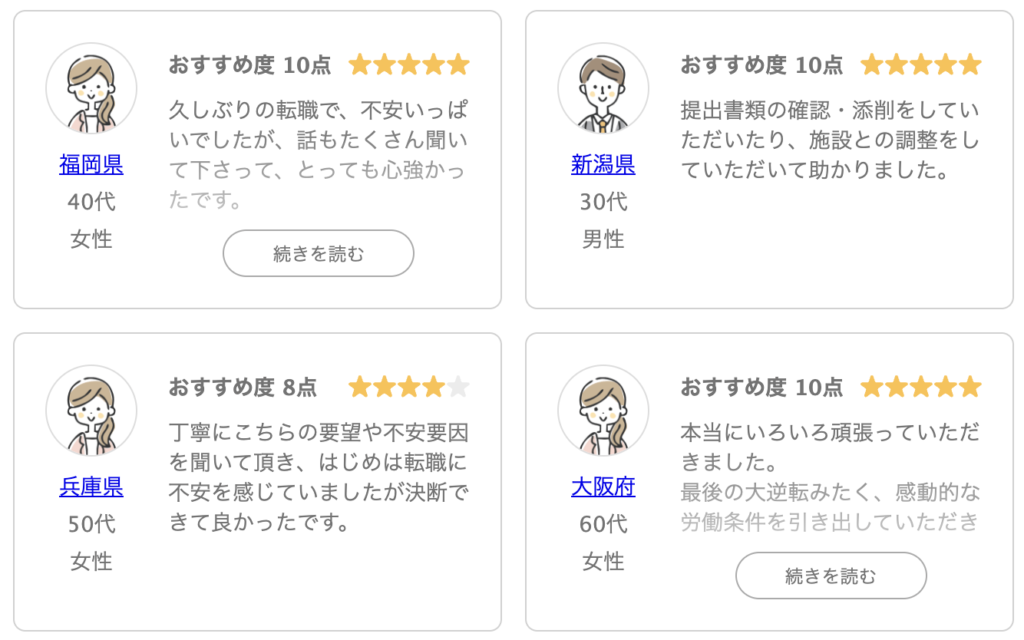Read more of the Osaka review

[830, 576]
